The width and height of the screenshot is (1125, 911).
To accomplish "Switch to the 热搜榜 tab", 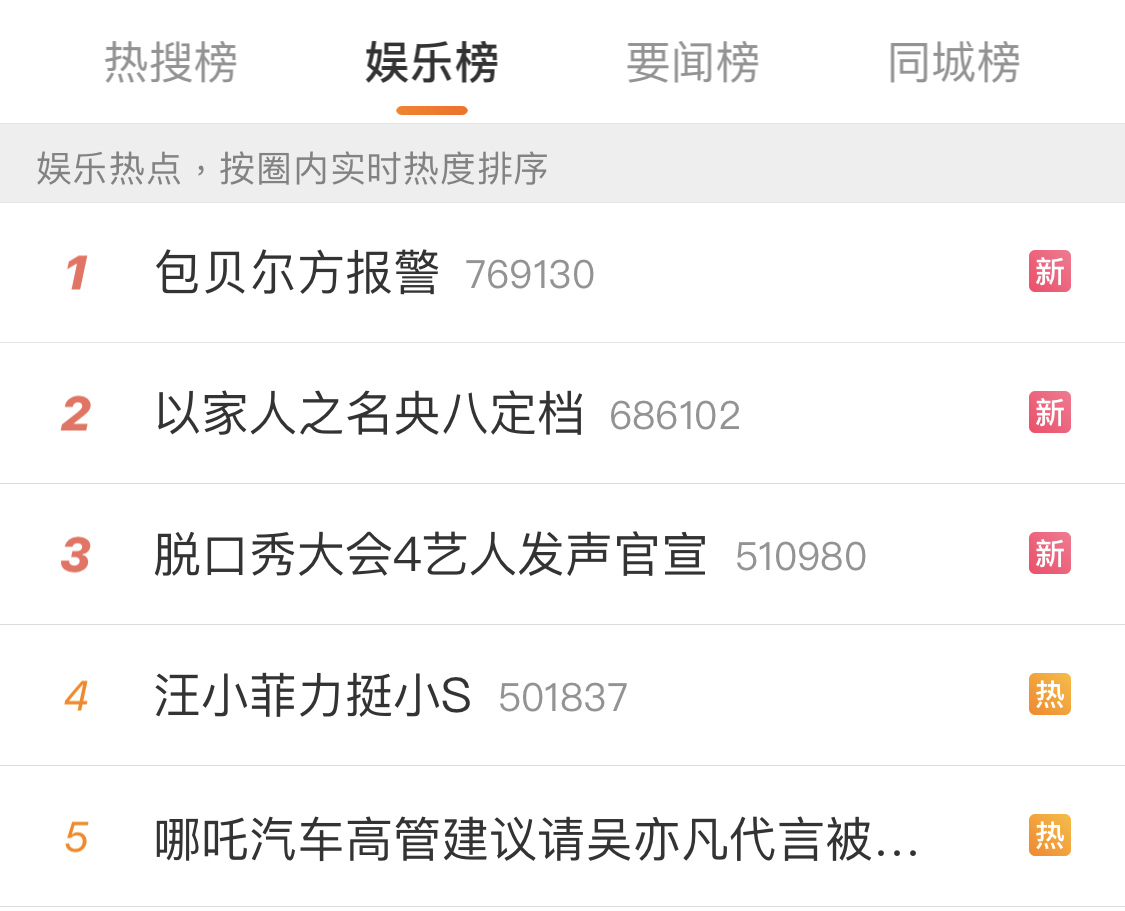I will pos(171,63).
